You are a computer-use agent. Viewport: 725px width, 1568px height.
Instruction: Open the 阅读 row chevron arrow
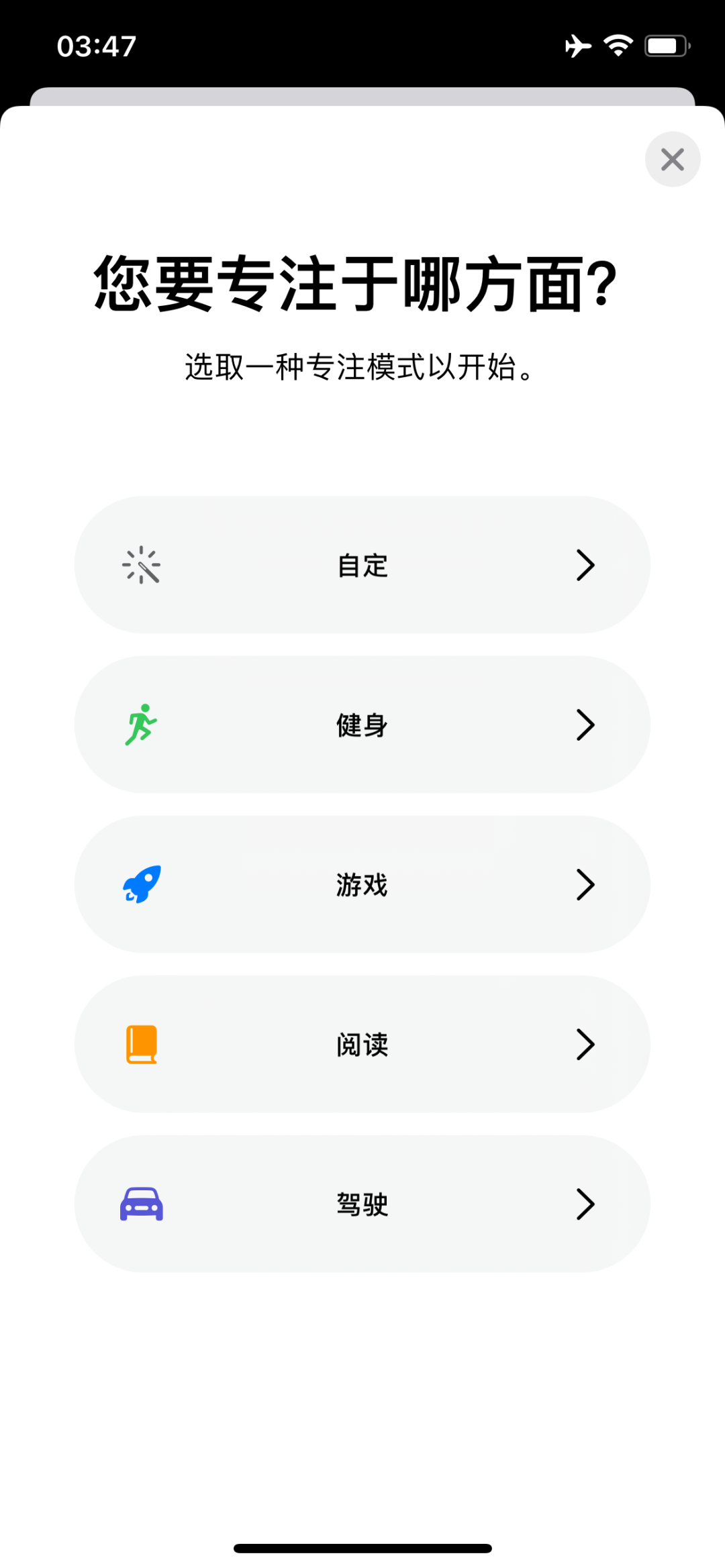point(585,1044)
